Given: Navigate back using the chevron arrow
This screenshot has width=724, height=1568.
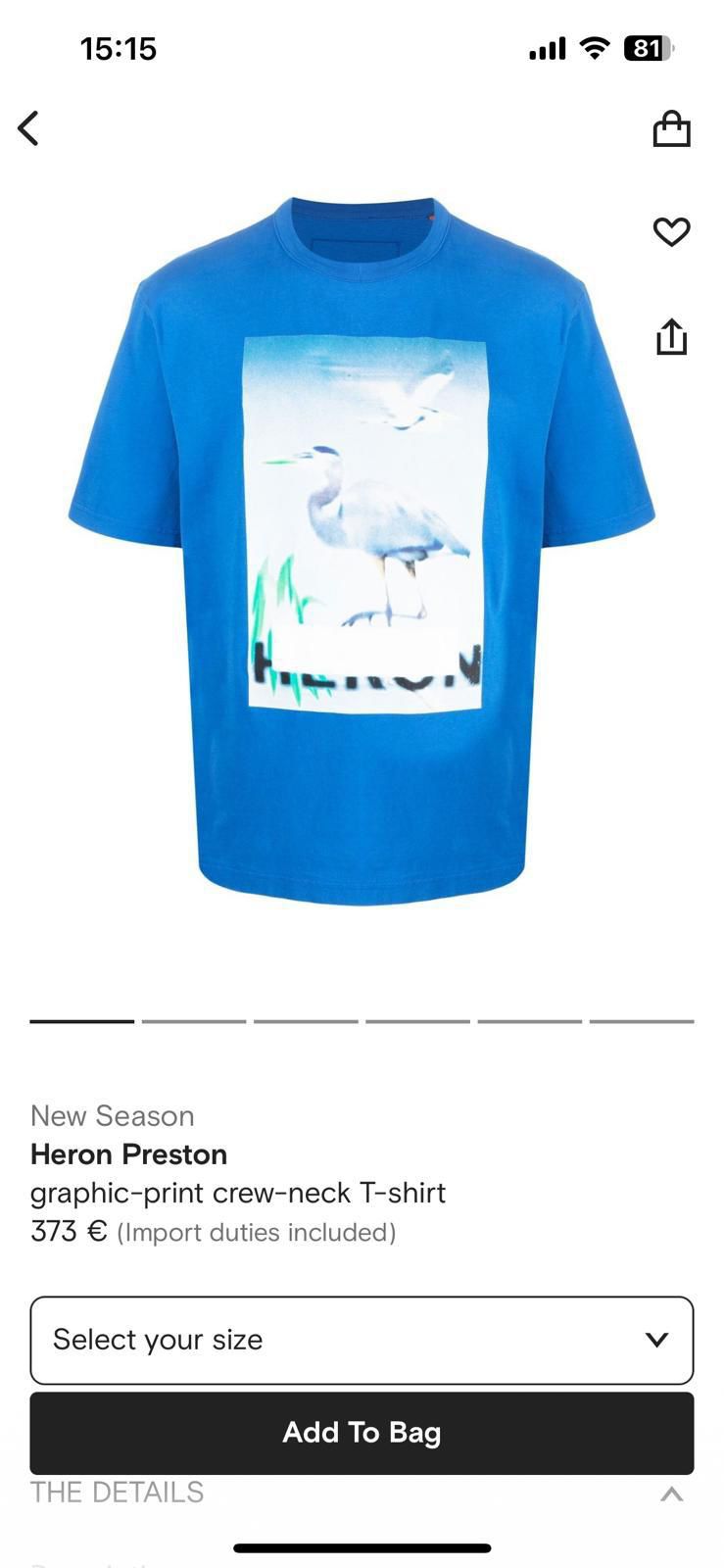Looking at the screenshot, I should click(28, 127).
